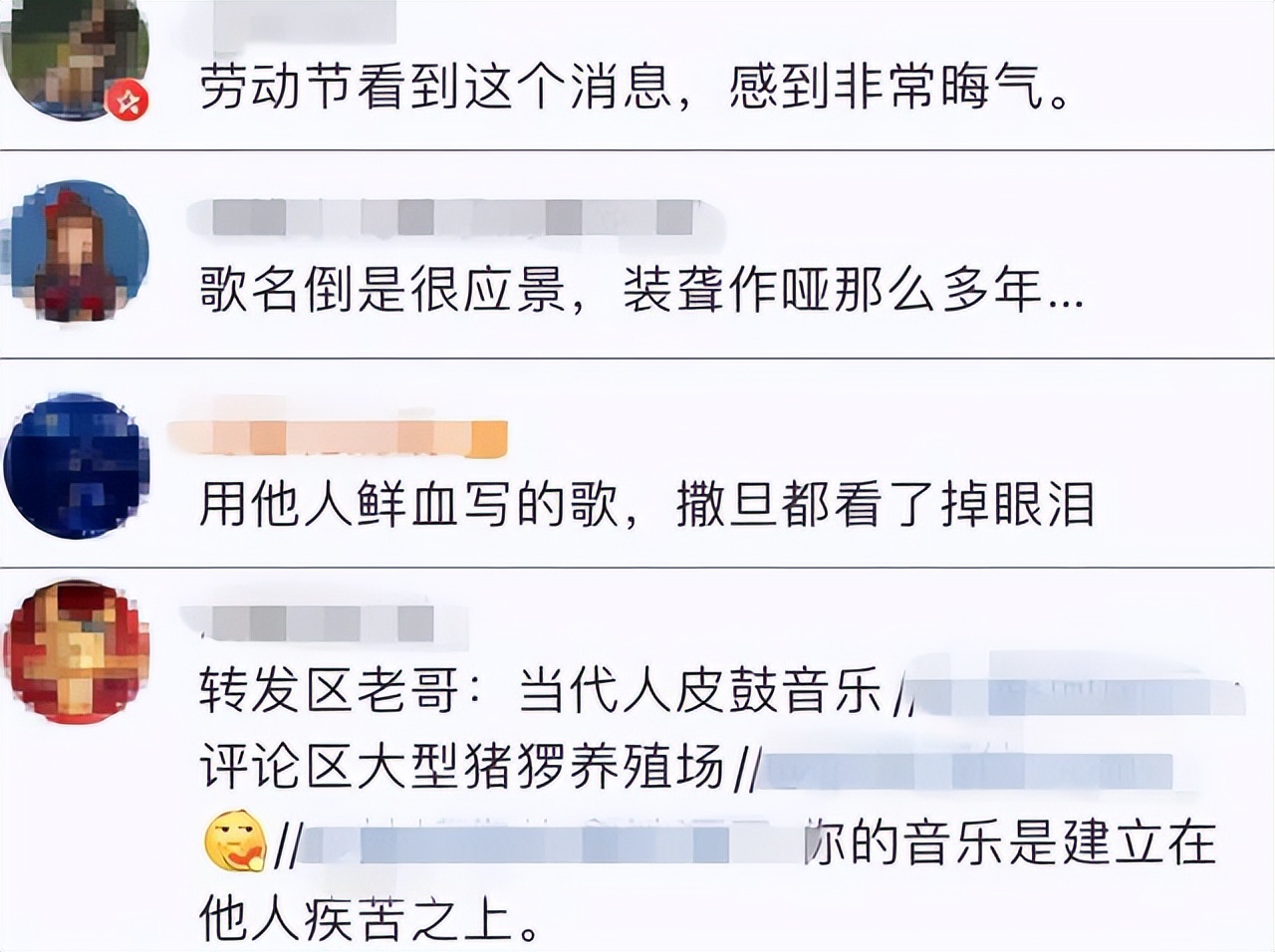View profile picture of the 歌名倒是很应景 commenter
Viewport: 1275px width, 952px height.
(x=79, y=253)
